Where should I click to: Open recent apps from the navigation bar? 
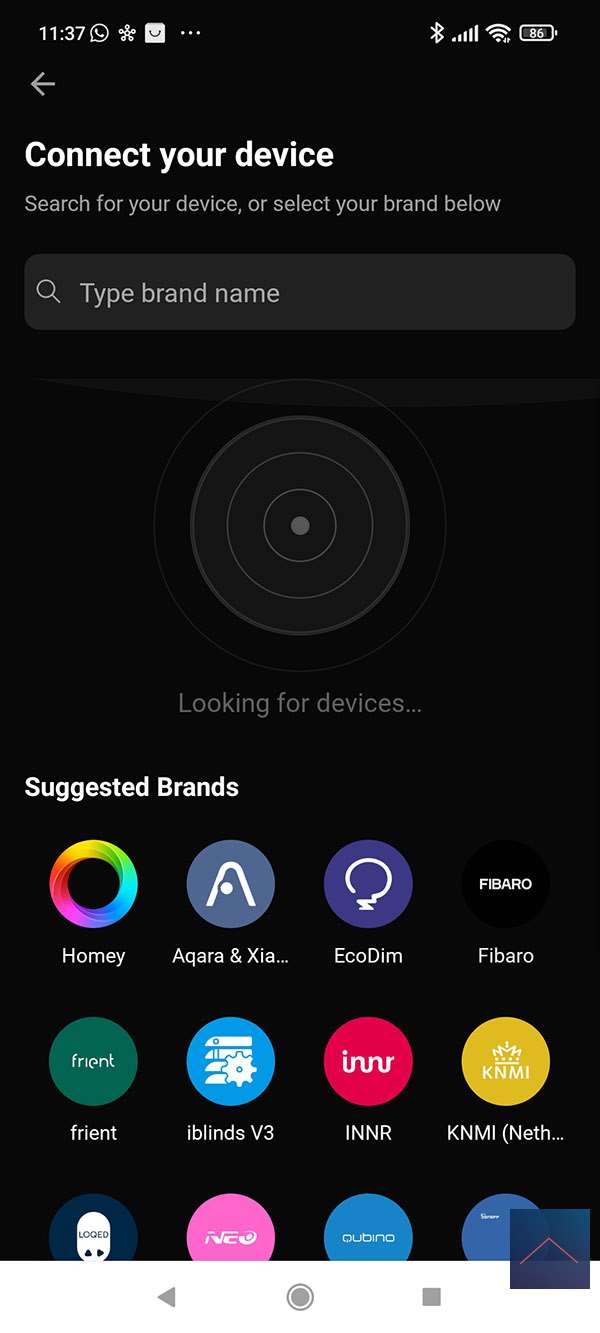click(432, 1297)
